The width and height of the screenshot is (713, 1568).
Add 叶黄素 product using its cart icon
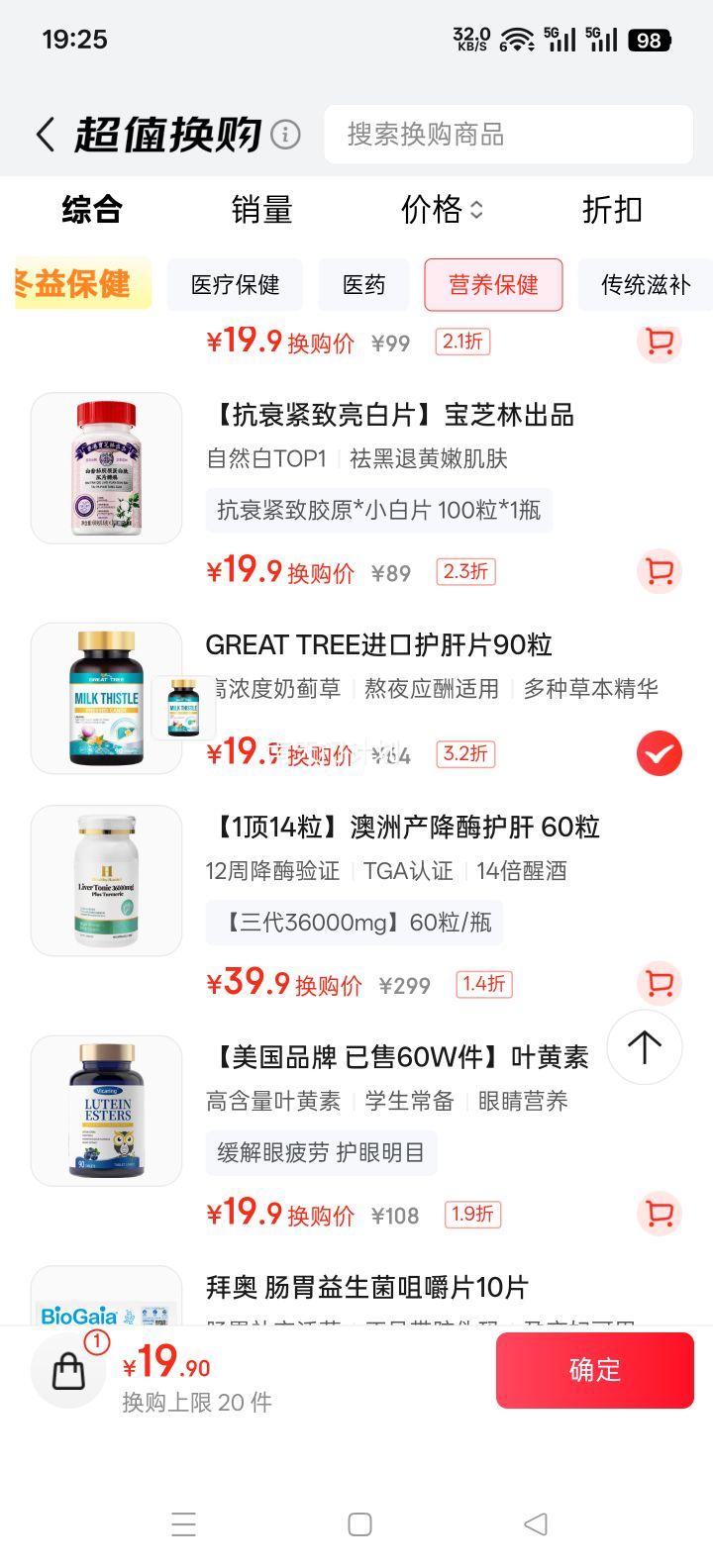659,1214
